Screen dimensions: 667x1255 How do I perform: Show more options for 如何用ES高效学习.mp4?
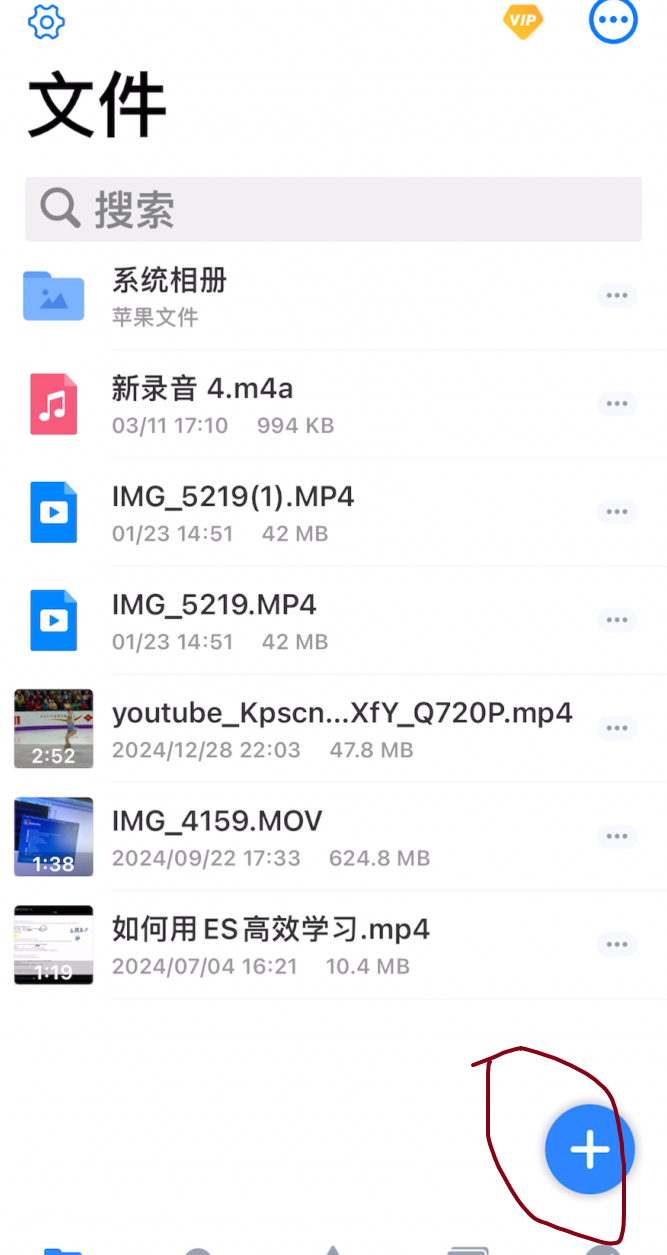pyautogui.click(x=617, y=944)
